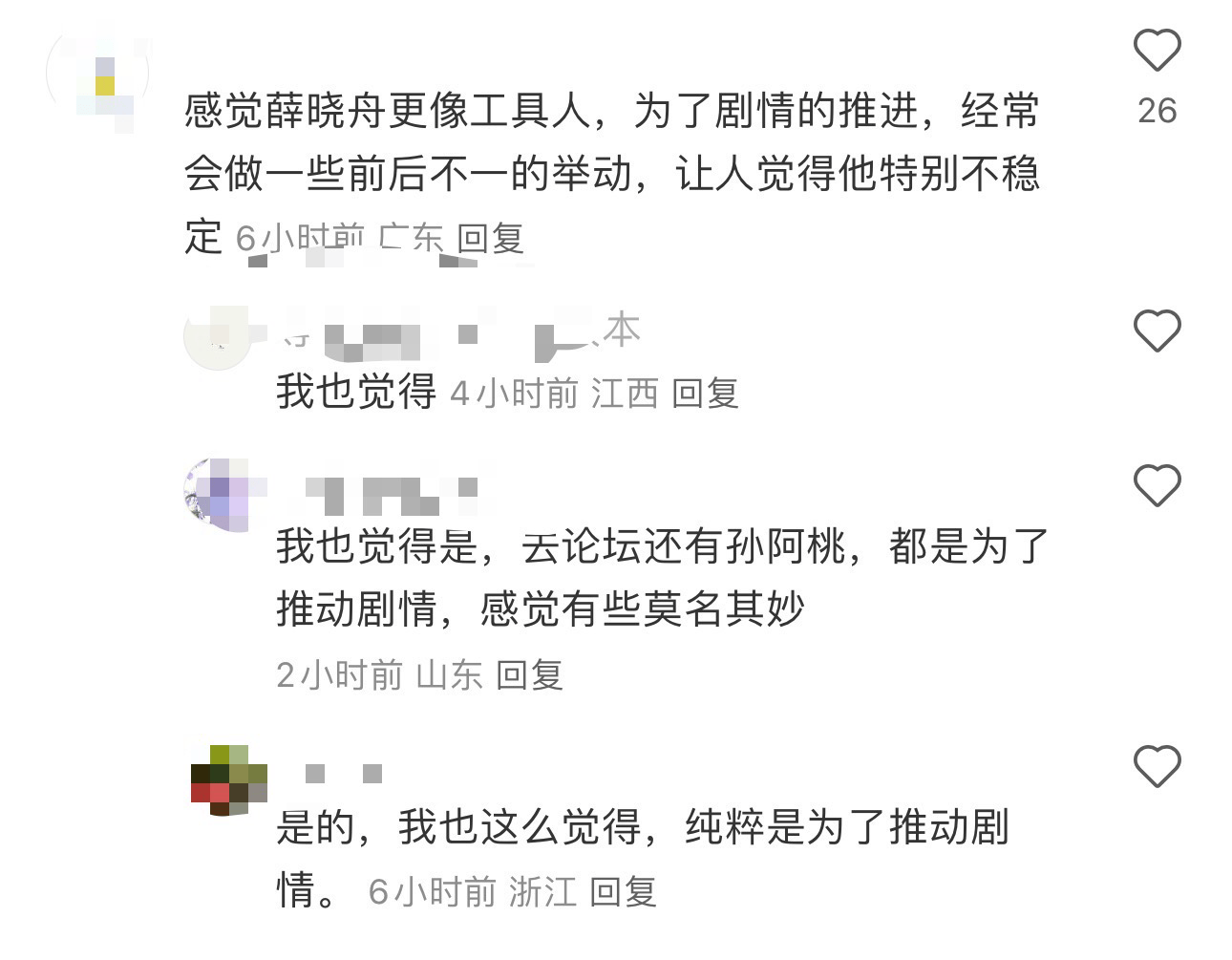Viewport: 1232px width, 960px height.
Task: Like the 山东 reply mentioning 孙阿桃
Action: [x=1157, y=486]
